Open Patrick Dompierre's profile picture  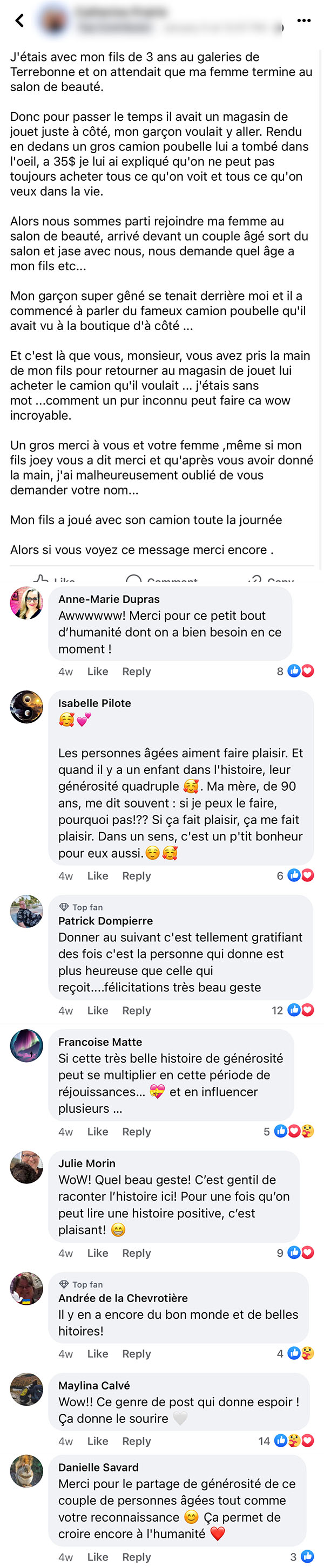click(x=27, y=911)
